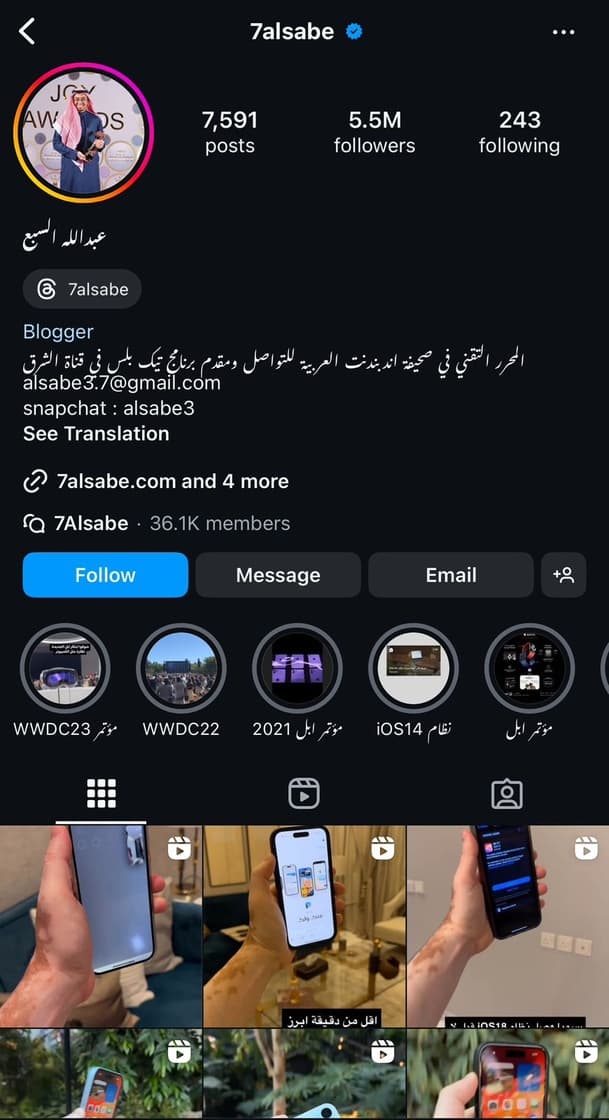The height and width of the screenshot is (1120, 609).
Task: Tap the Email contact button
Action: click(451, 575)
